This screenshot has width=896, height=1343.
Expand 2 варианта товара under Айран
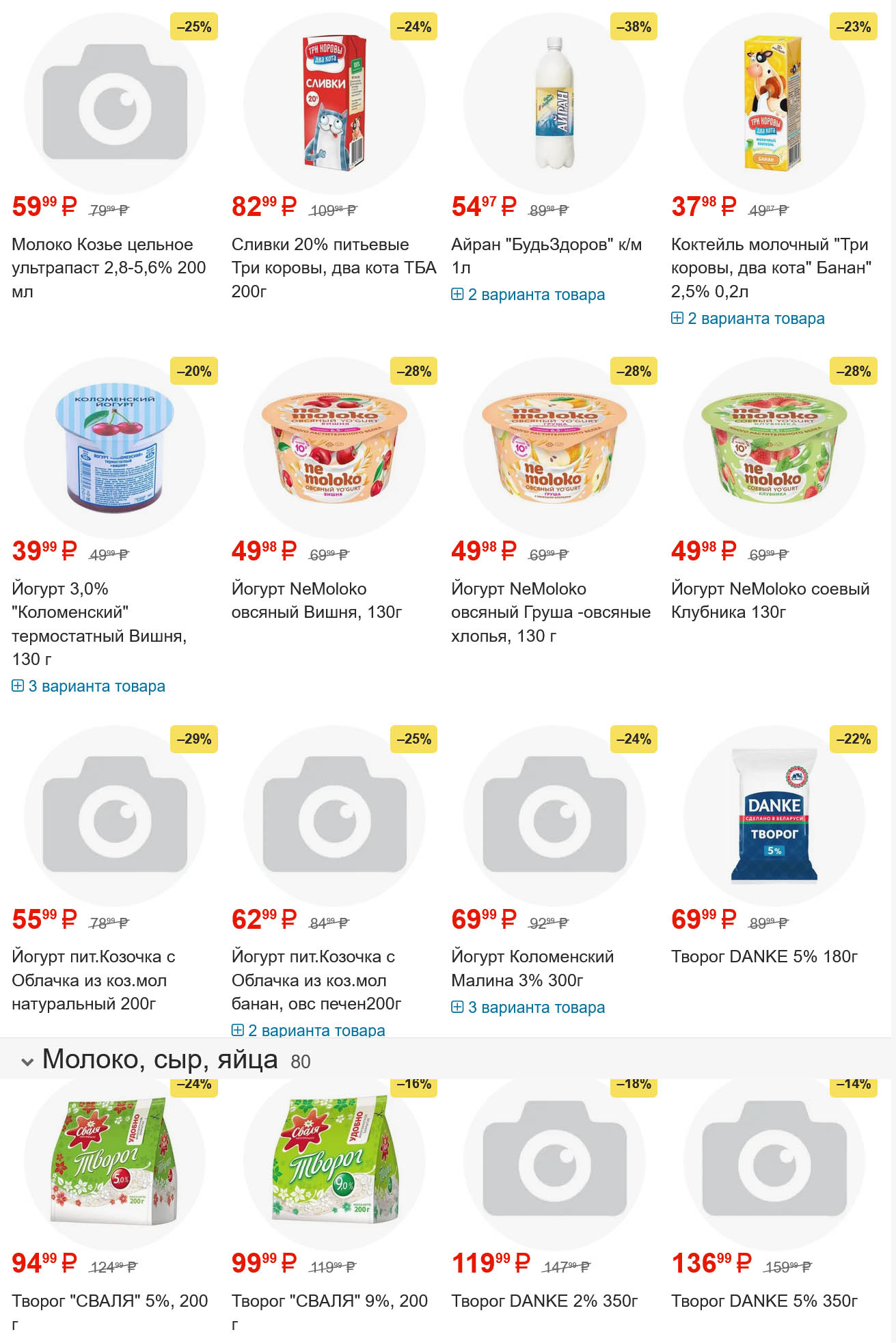tap(528, 295)
